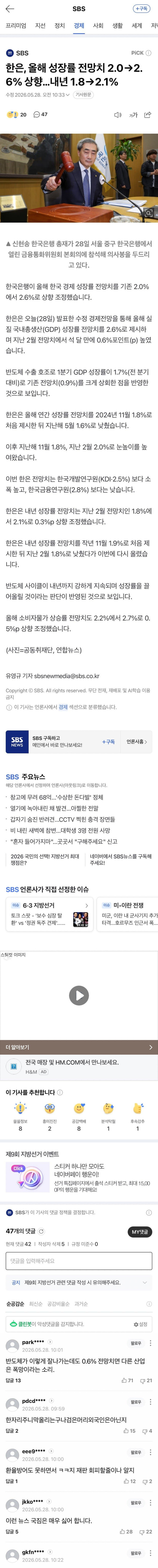Open the comments bubble showing 47
Screen dimensions: 158x1568
[40, 114]
